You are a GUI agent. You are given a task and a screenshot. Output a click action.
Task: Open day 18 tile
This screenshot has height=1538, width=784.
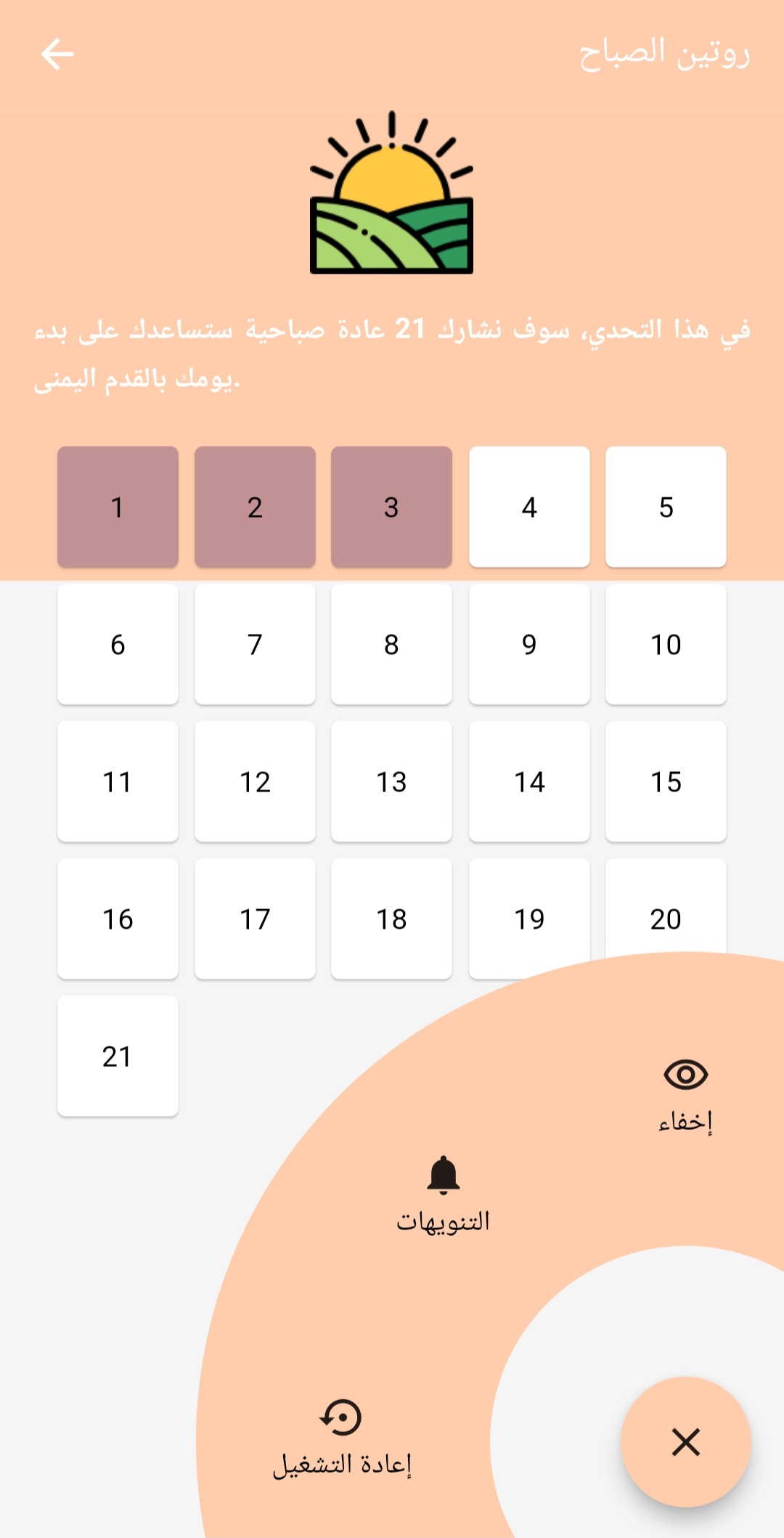391,919
